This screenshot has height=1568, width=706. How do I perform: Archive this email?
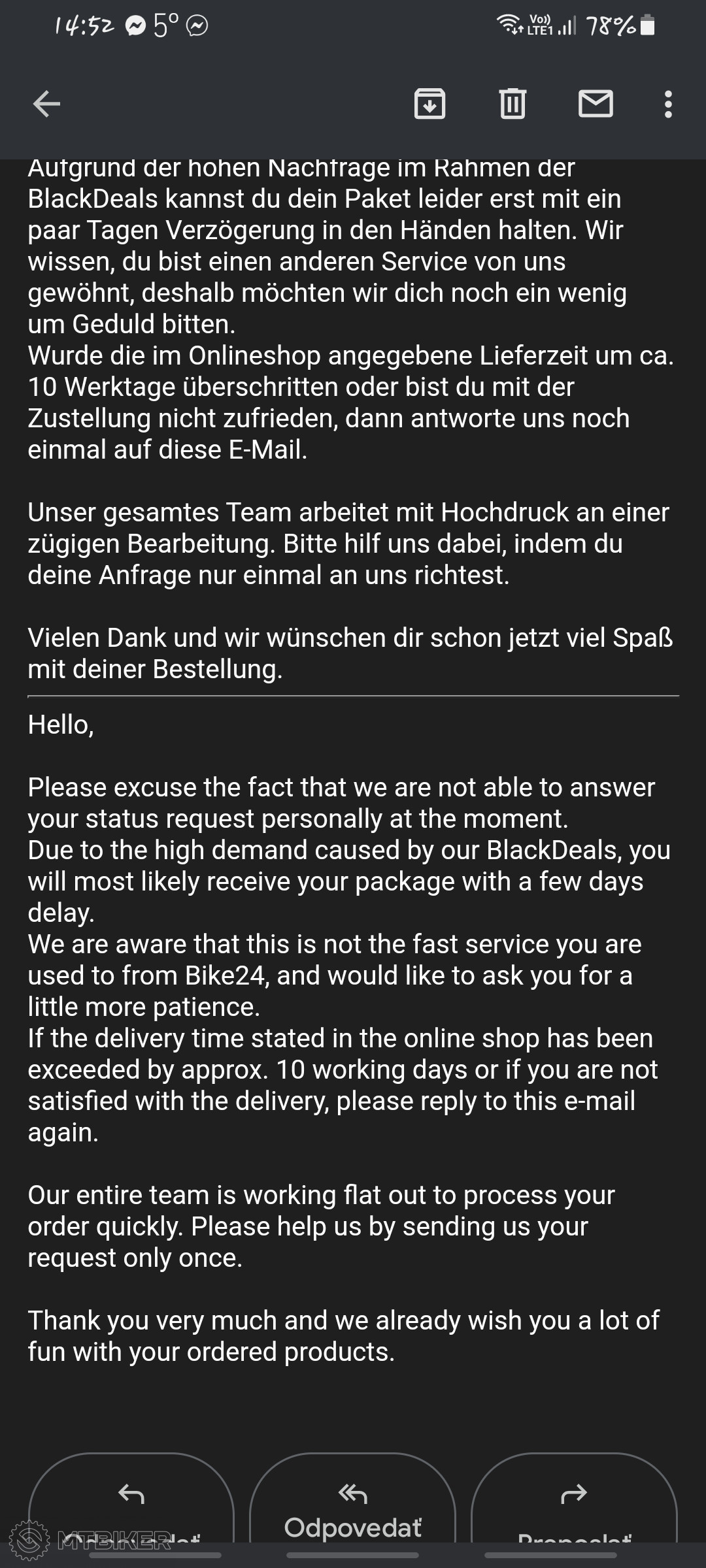point(429,104)
